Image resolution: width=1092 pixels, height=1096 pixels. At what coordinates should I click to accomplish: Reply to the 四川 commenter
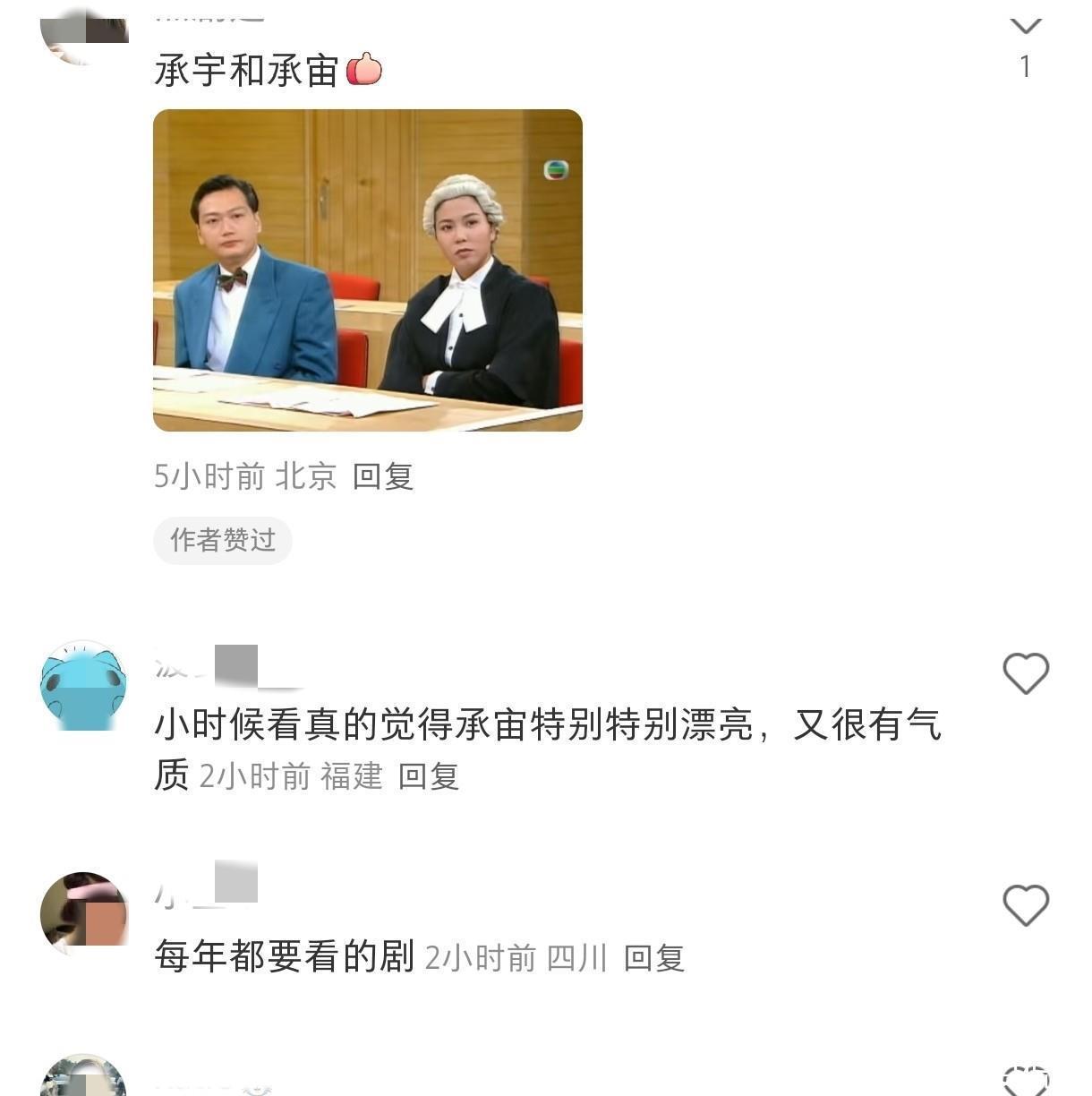(653, 958)
